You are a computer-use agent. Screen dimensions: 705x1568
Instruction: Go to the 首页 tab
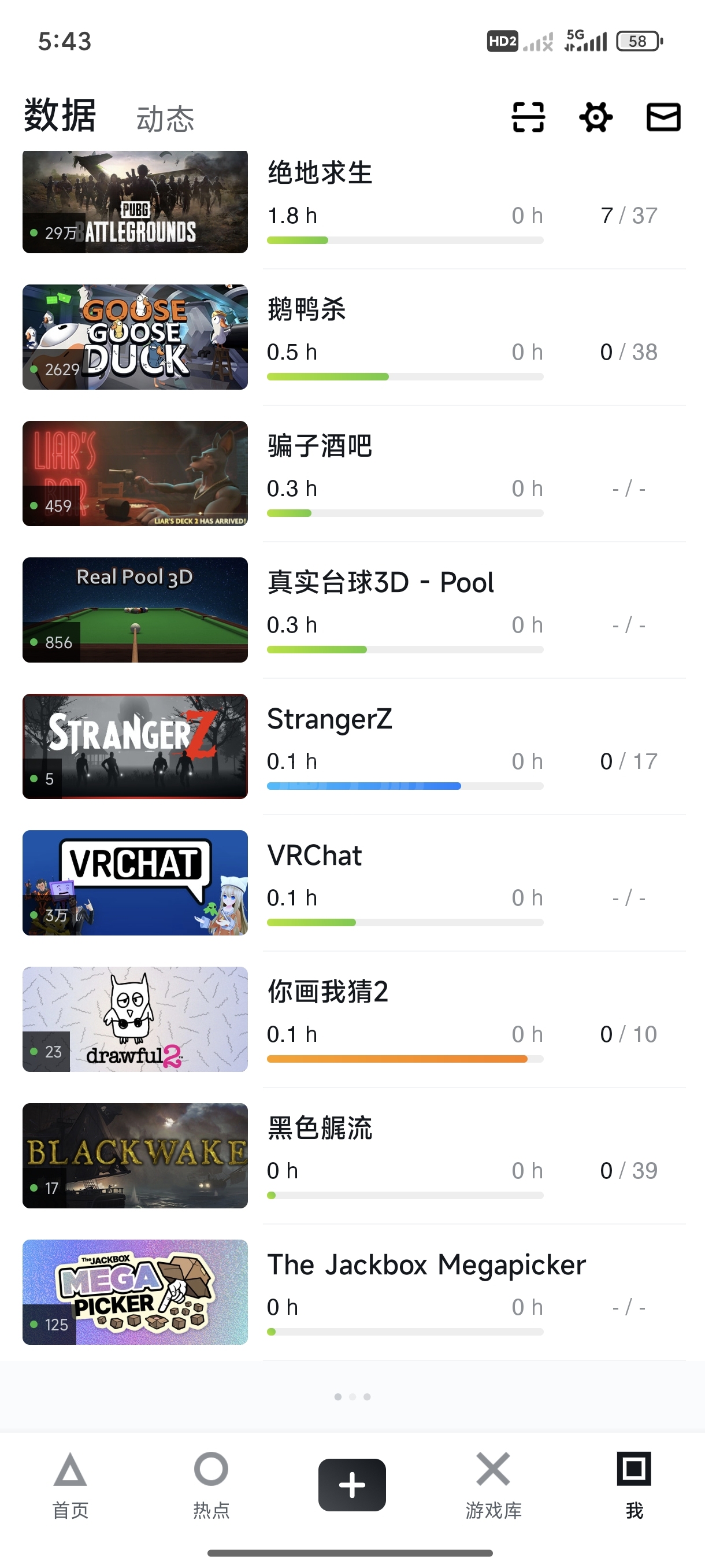click(x=70, y=1484)
